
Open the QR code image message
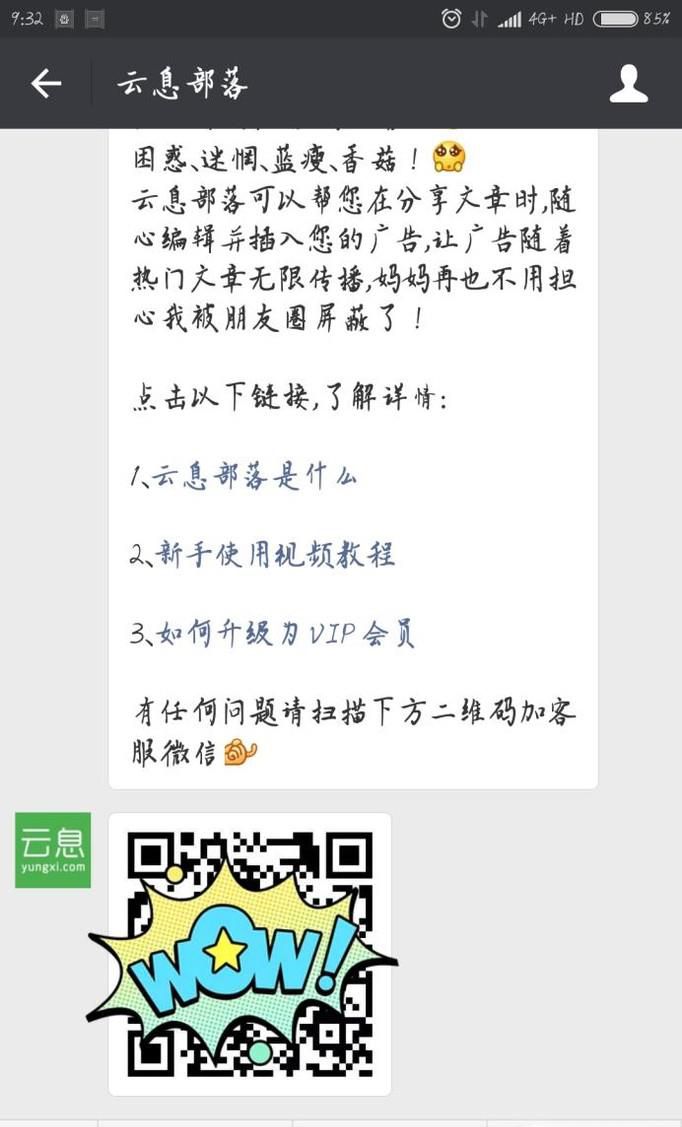pyautogui.click(x=249, y=953)
